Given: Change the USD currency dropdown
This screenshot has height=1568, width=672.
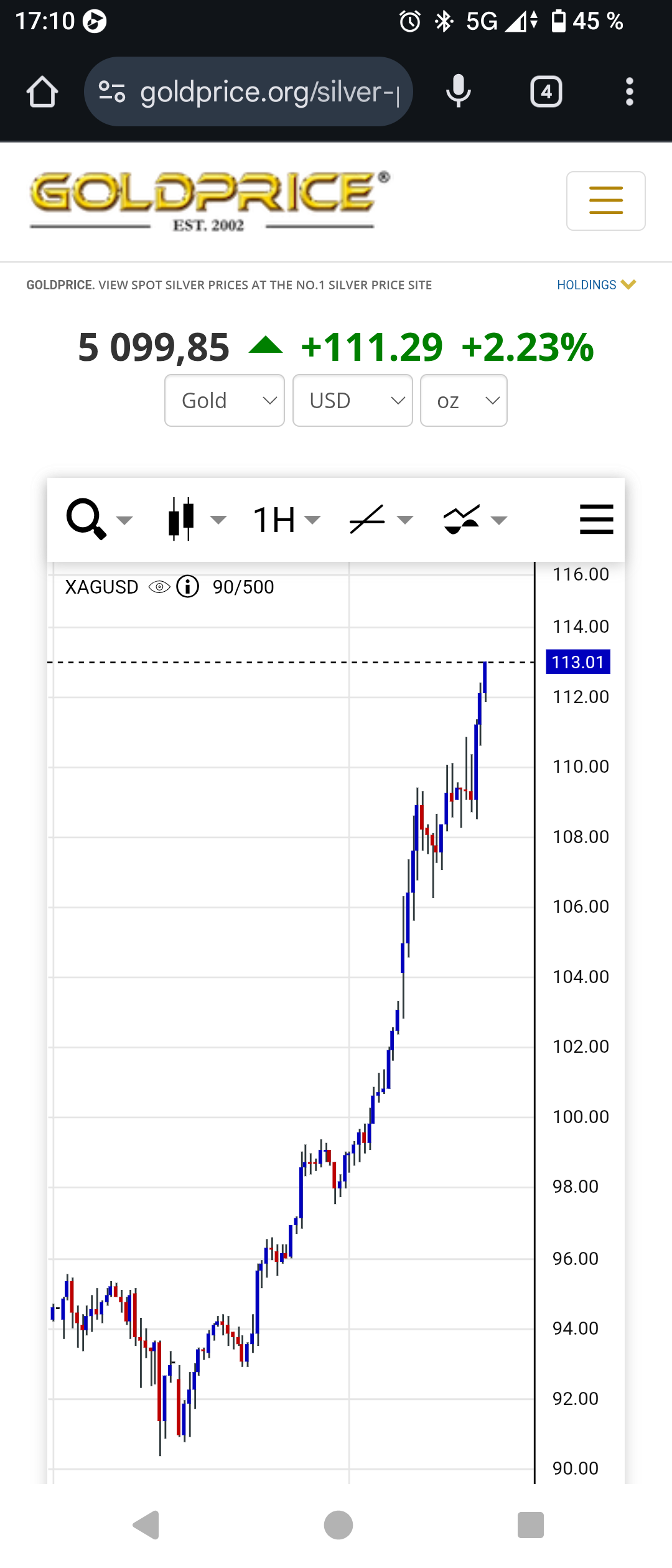Looking at the screenshot, I should click(x=352, y=401).
